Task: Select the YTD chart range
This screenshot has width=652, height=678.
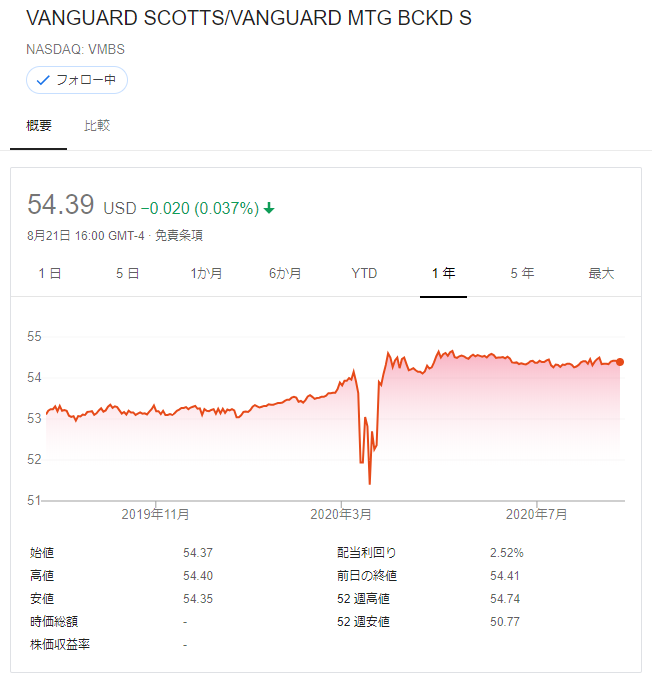Action: pos(364,273)
